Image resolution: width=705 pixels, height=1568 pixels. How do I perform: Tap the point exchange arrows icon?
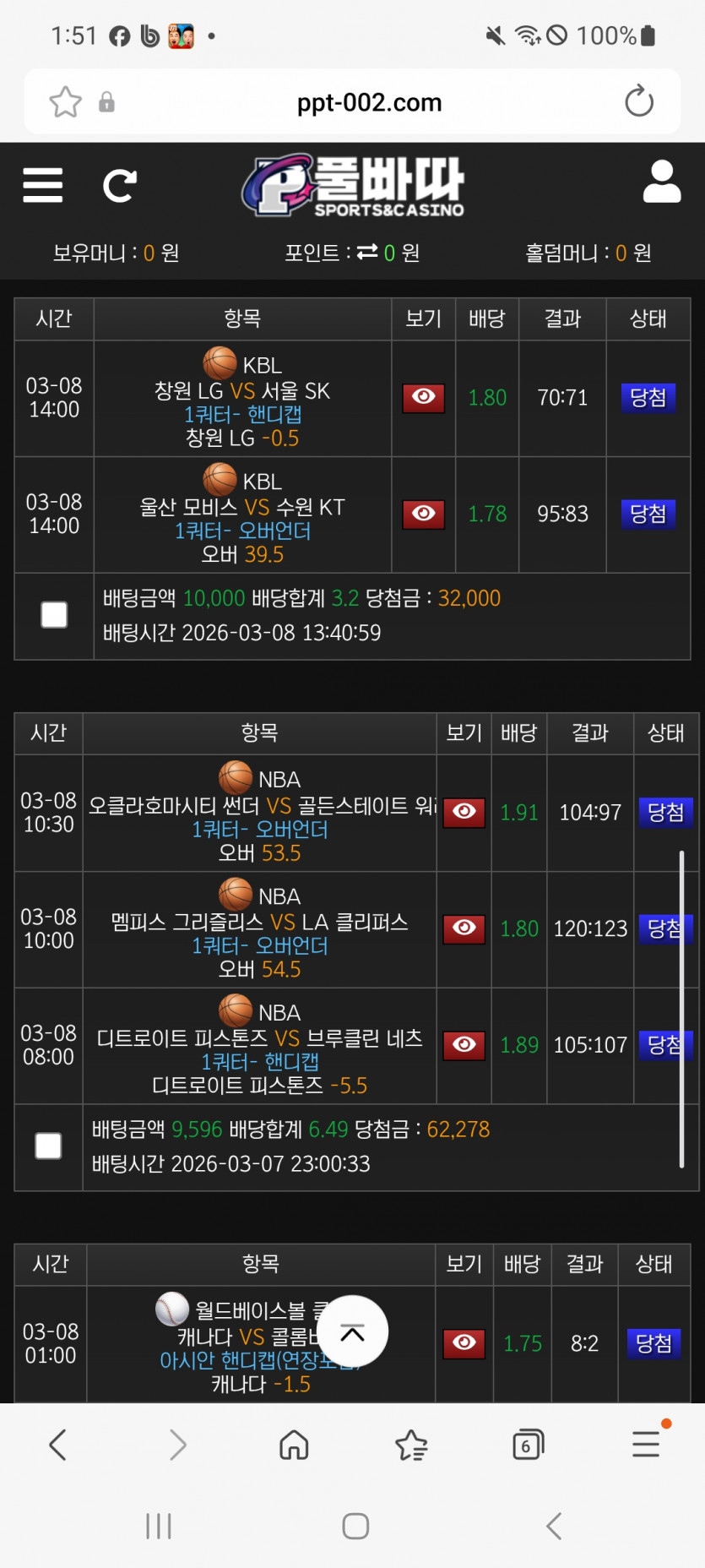click(x=367, y=253)
